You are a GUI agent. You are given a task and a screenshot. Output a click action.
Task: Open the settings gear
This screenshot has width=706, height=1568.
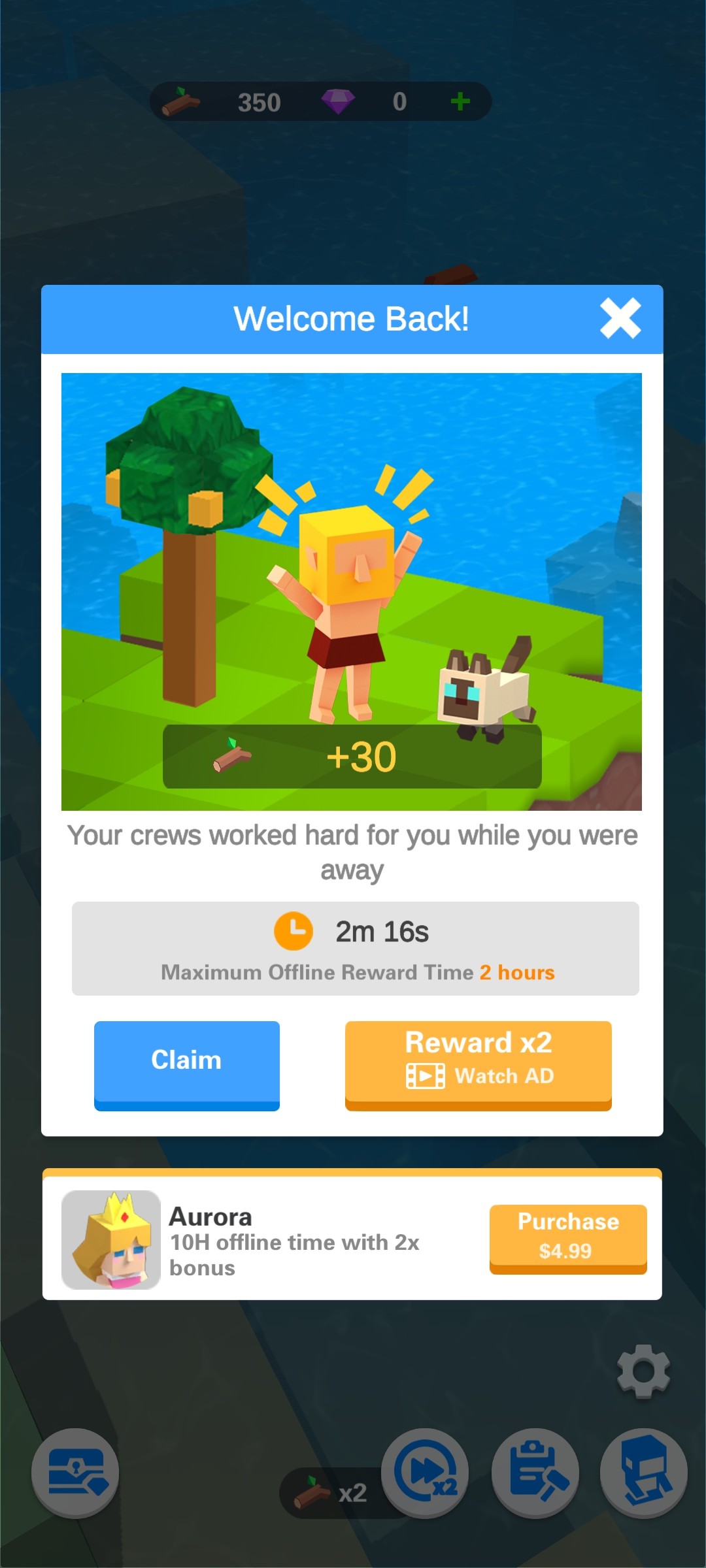[643, 1371]
